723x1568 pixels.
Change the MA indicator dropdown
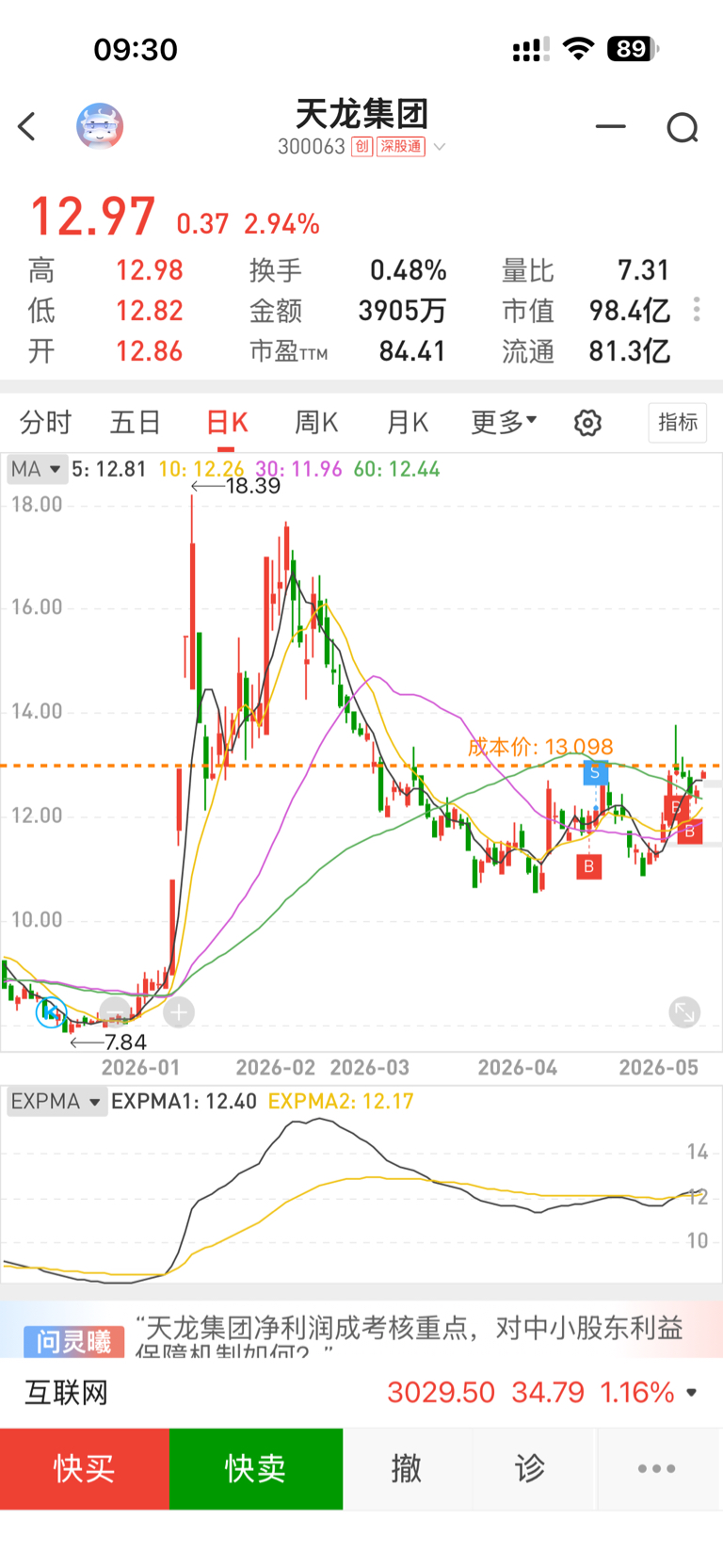point(36,469)
